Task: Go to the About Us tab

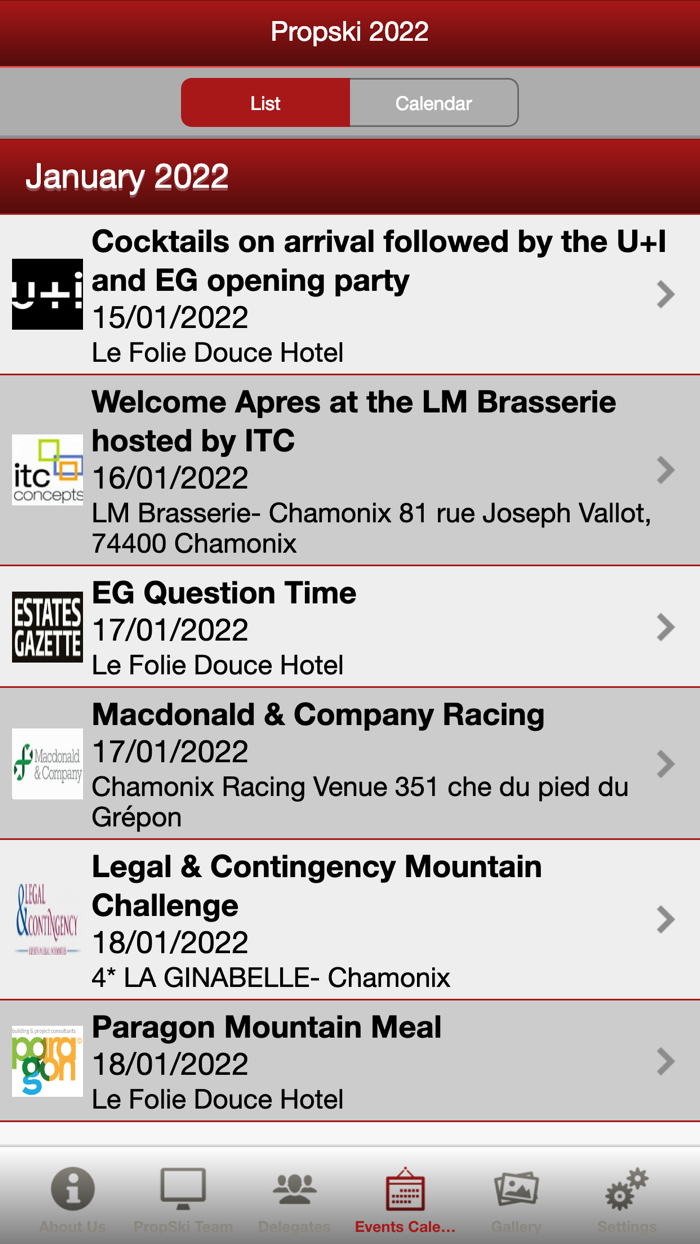Action: point(72,1198)
